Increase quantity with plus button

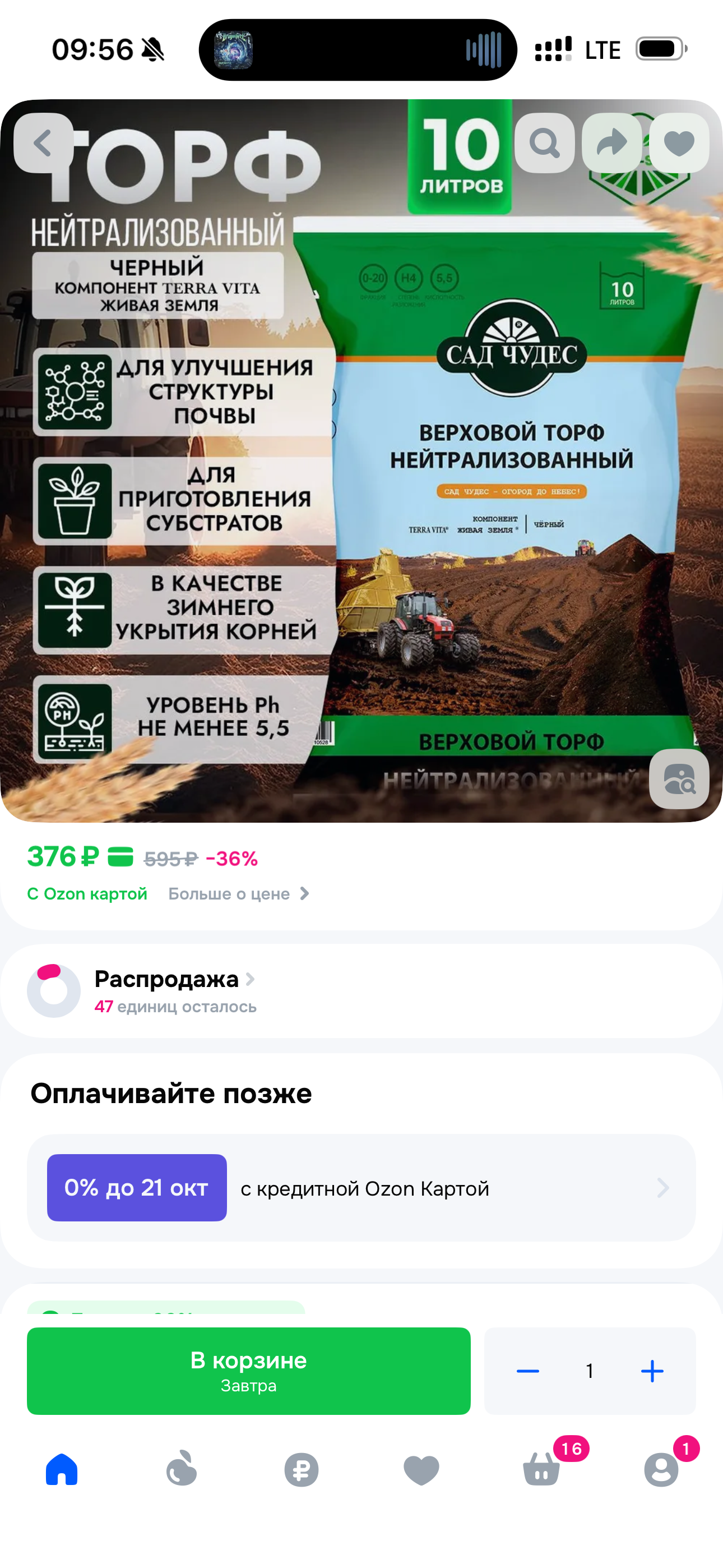click(x=652, y=1371)
